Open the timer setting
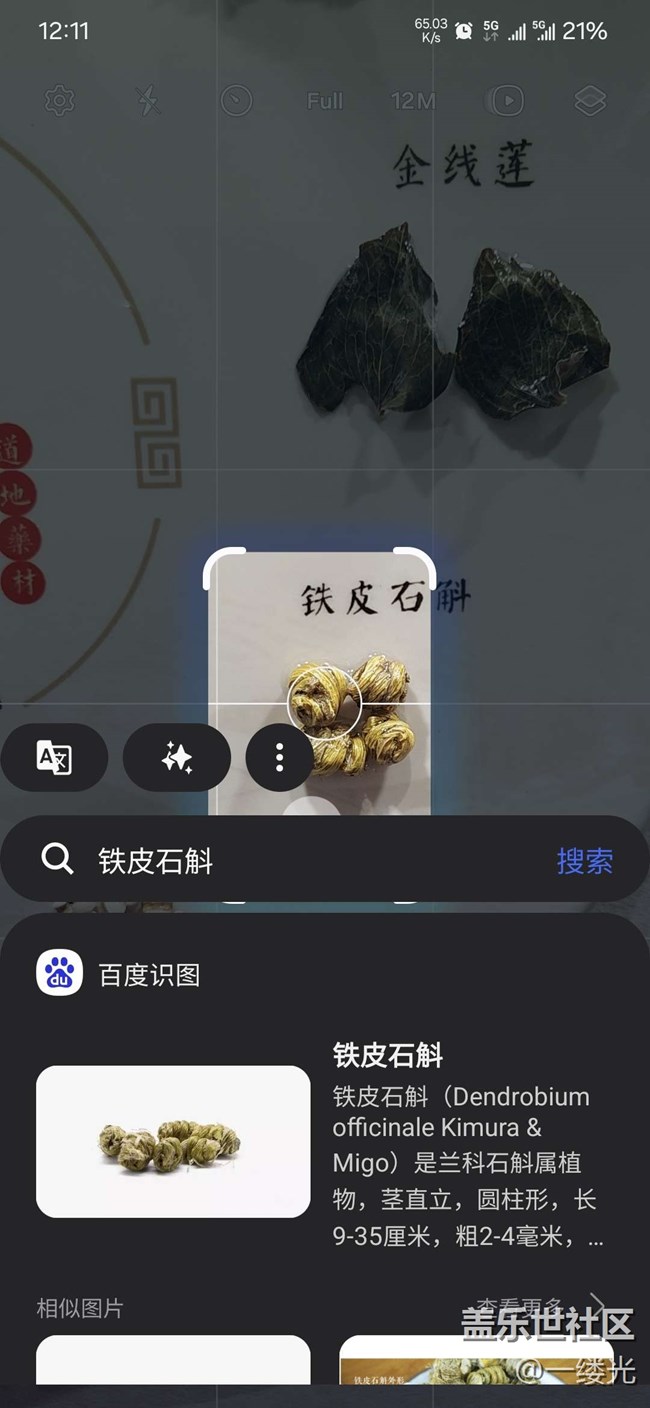Viewport: 650px width, 1408px height. 236,100
